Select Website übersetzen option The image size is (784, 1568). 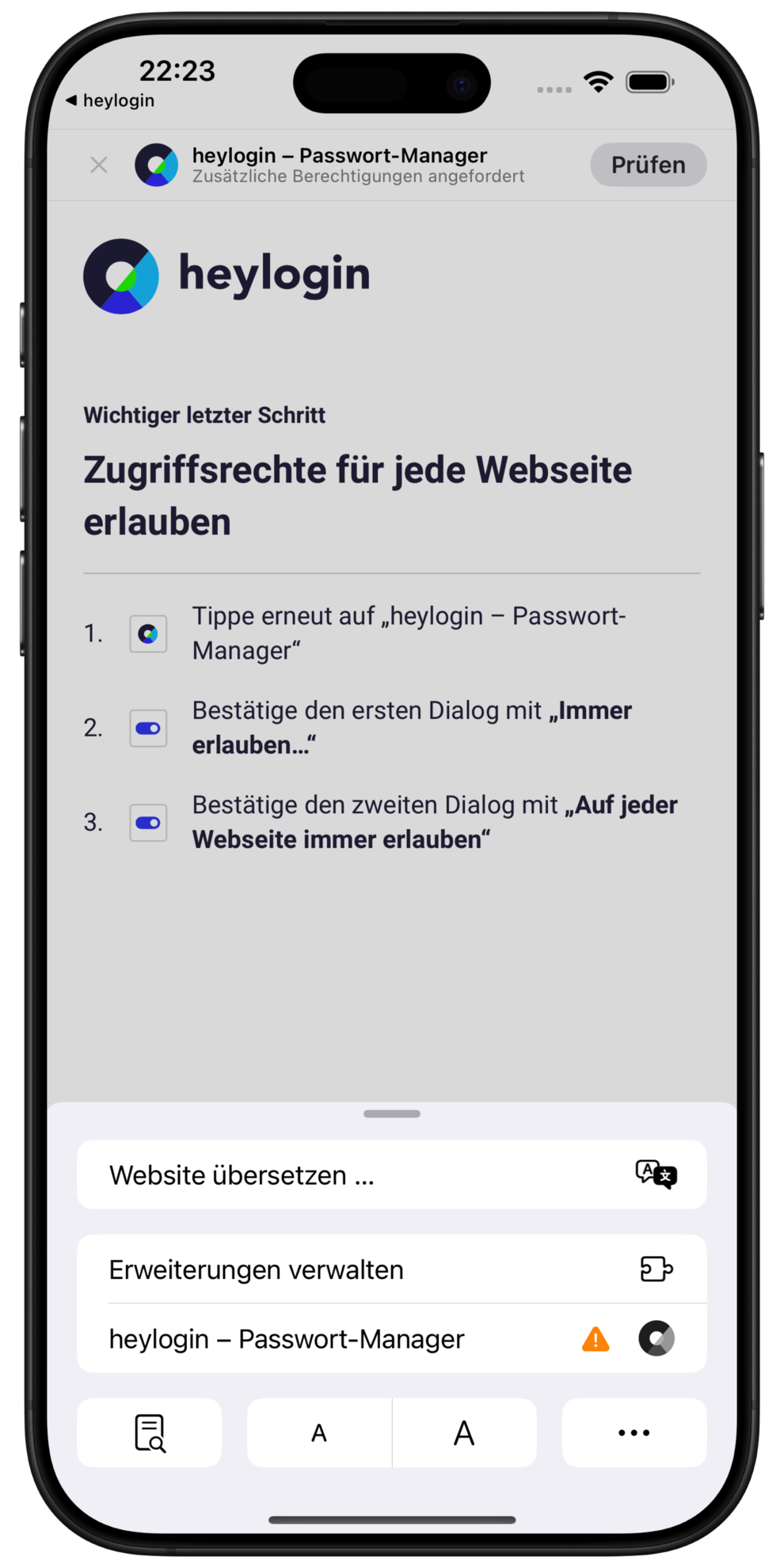(x=391, y=1174)
